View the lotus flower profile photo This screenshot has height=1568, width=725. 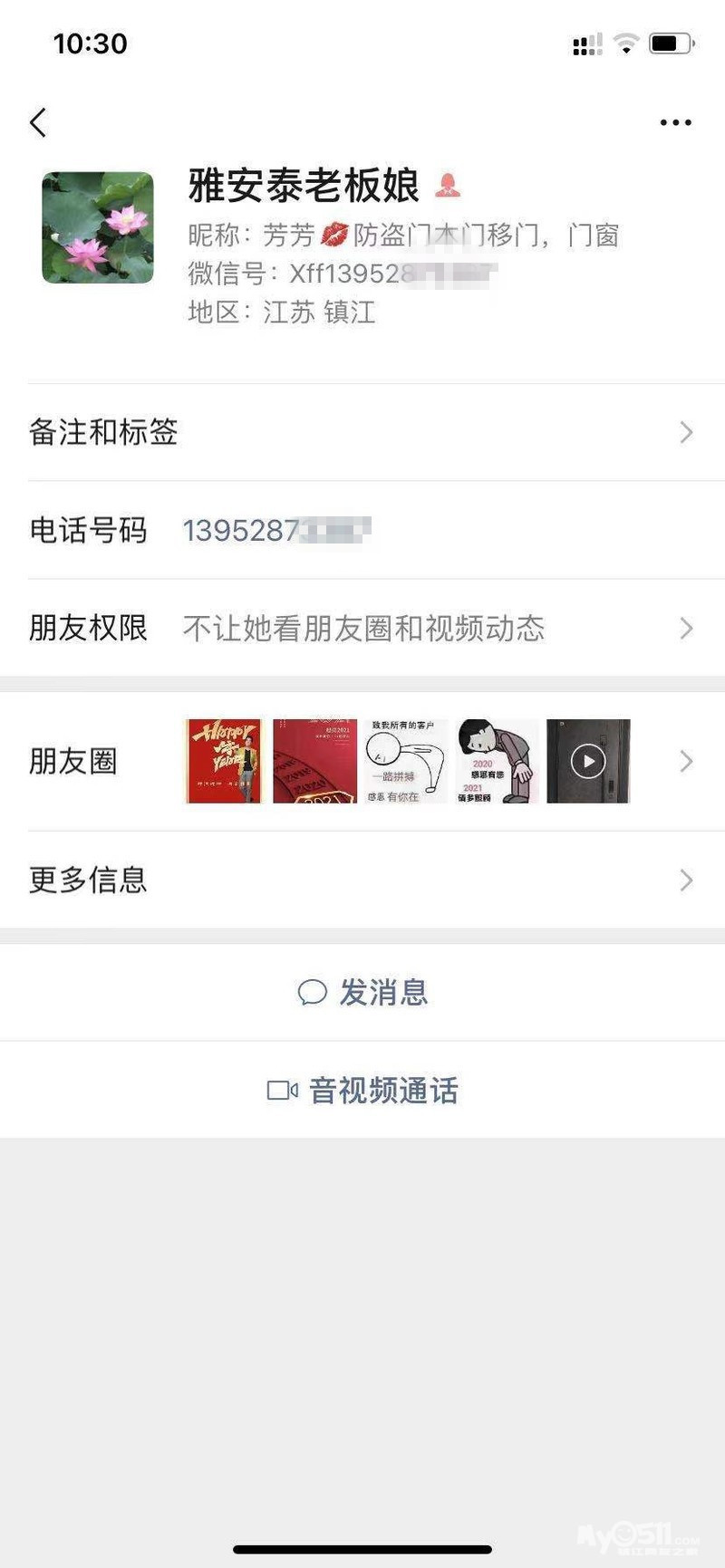click(98, 228)
